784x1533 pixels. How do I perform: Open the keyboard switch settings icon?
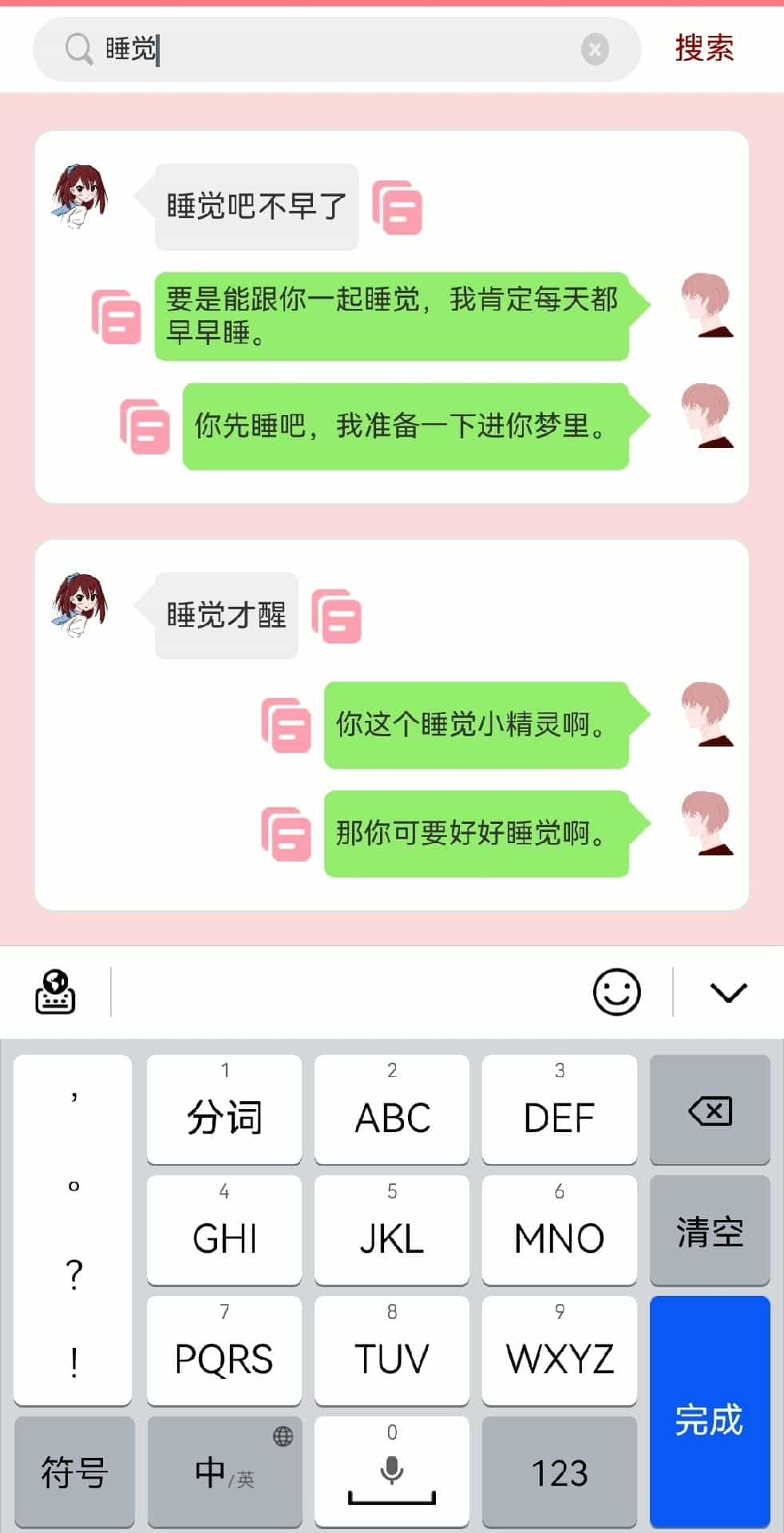(56, 992)
